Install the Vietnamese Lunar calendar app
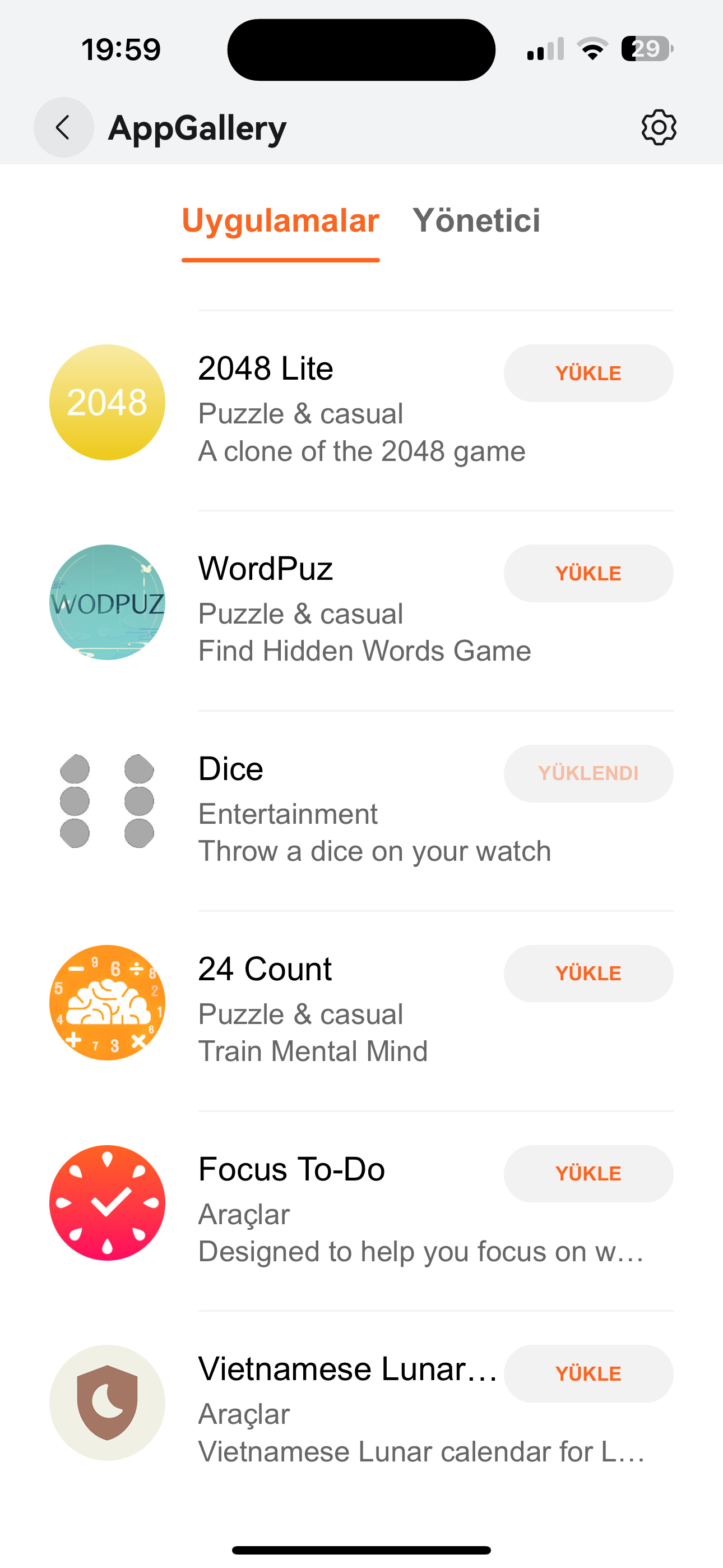The image size is (723, 1568). [588, 1374]
